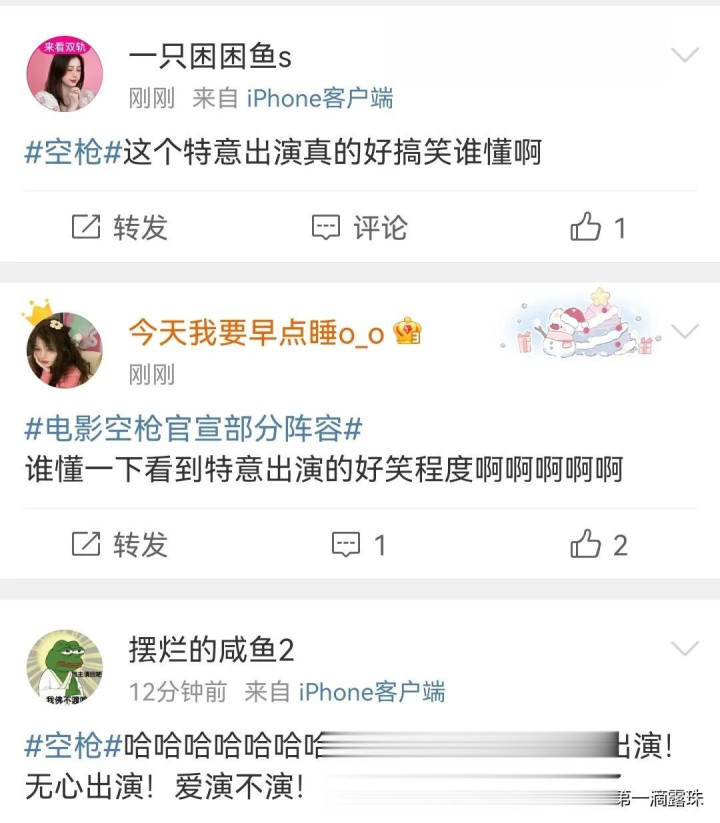Image resolution: width=720 pixels, height=823 pixels.
Task: Expand options chevron on 一只困困鱼s's post
Action: (x=685, y=55)
